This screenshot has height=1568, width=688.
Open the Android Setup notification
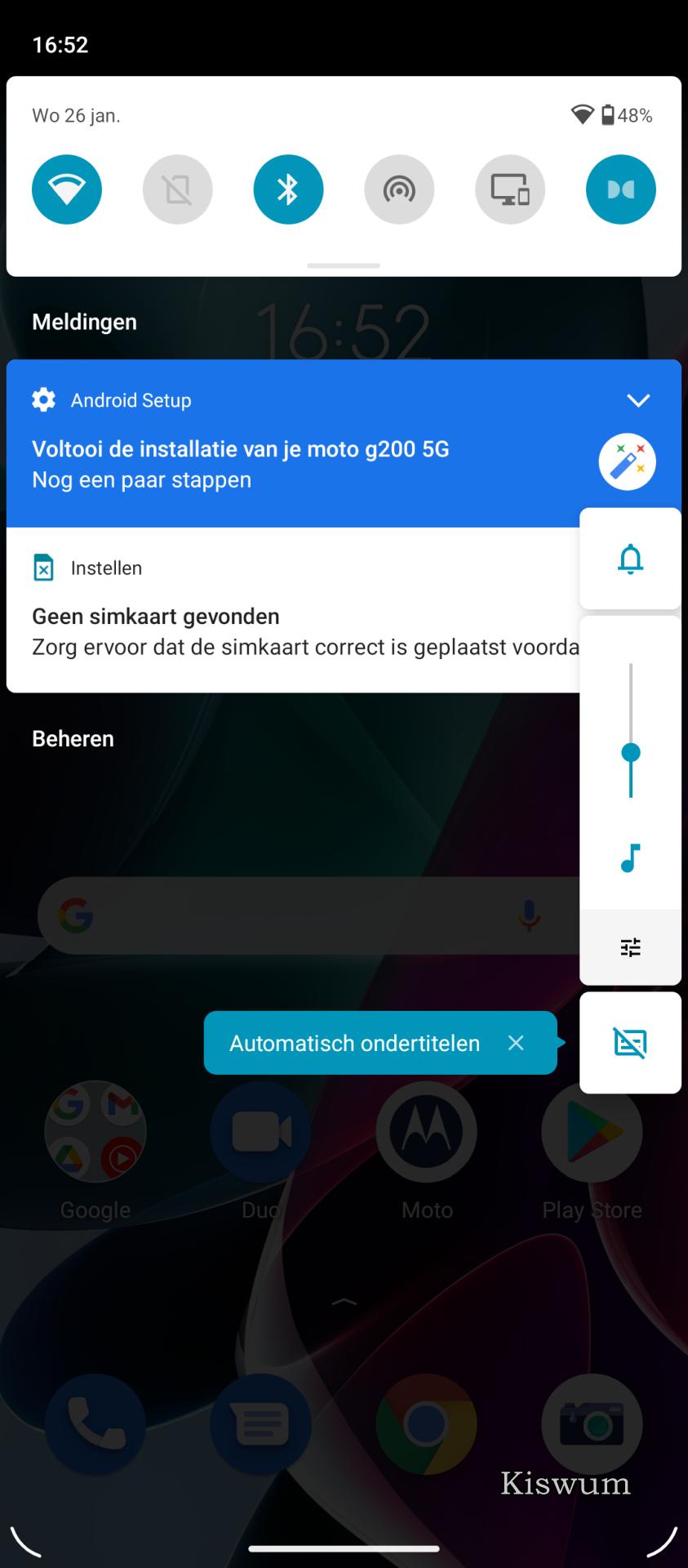[x=302, y=443]
